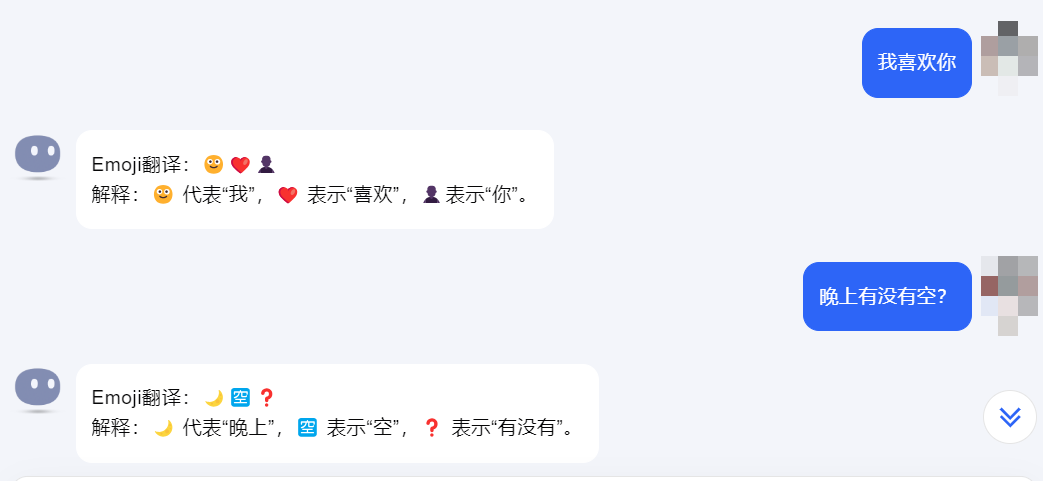Open user avatar next to 晚上有没有空?

tap(1008, 295)
